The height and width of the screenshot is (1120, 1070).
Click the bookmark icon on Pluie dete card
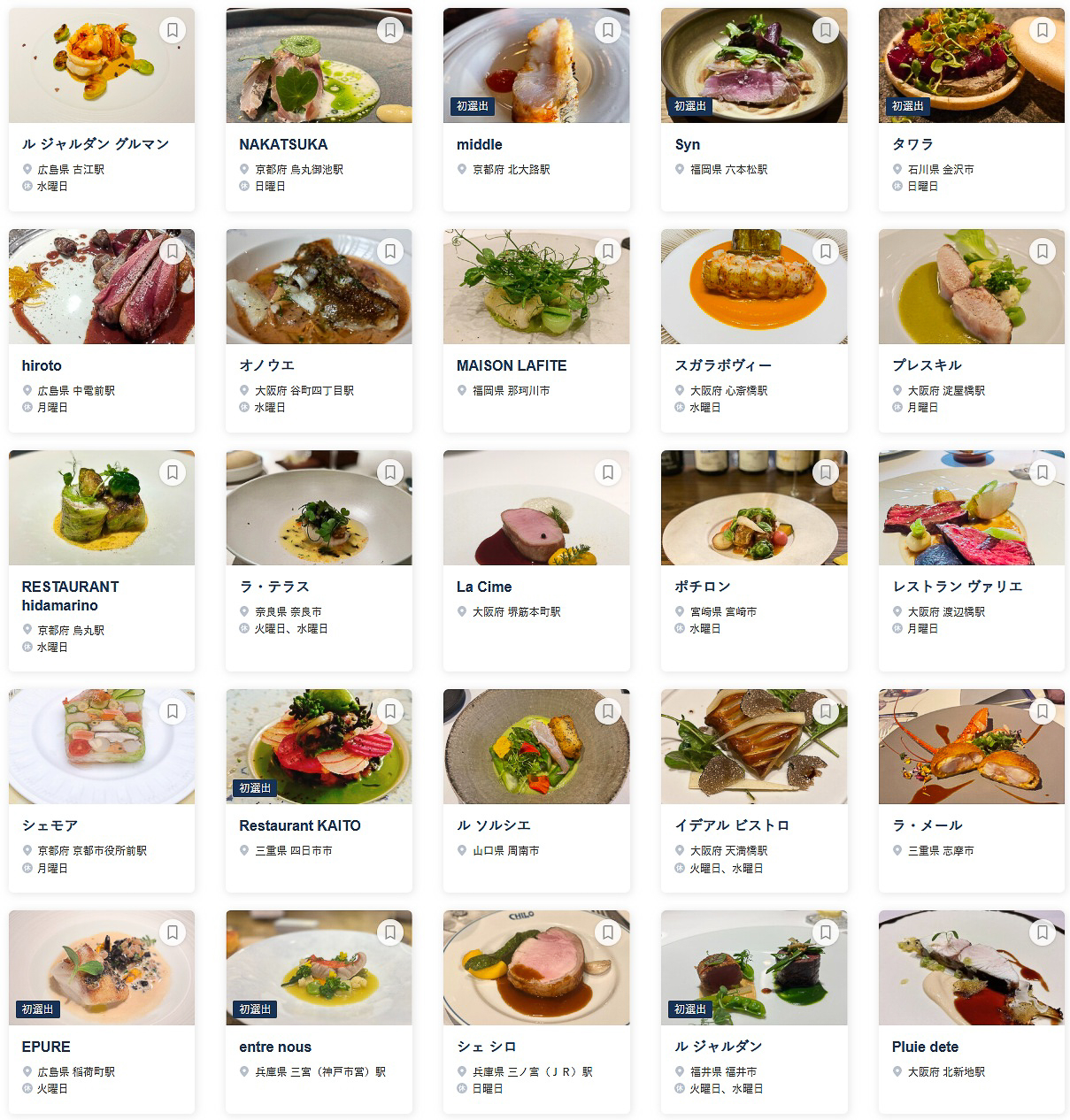1043,932
